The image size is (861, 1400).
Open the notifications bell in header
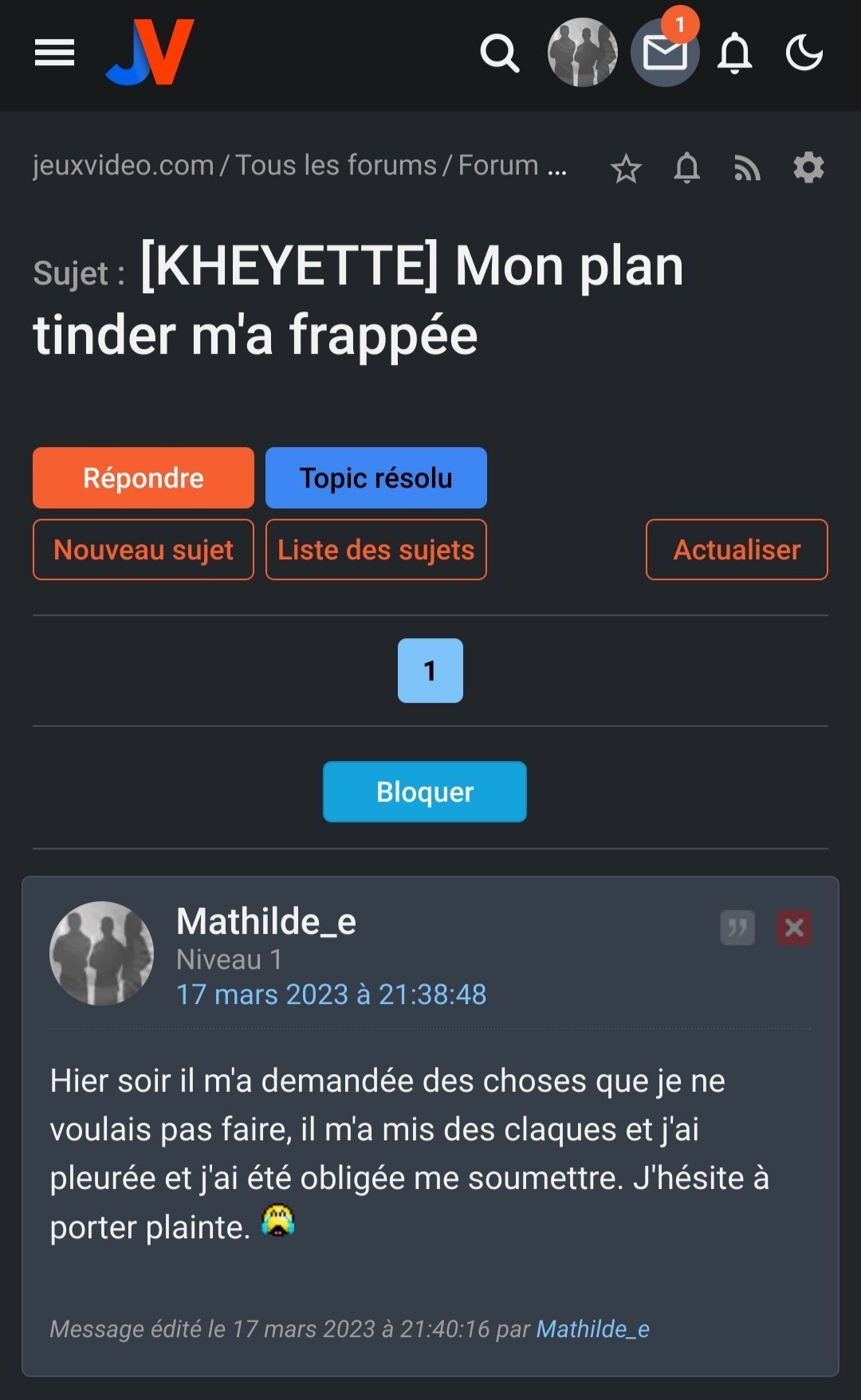coord(735,53)
